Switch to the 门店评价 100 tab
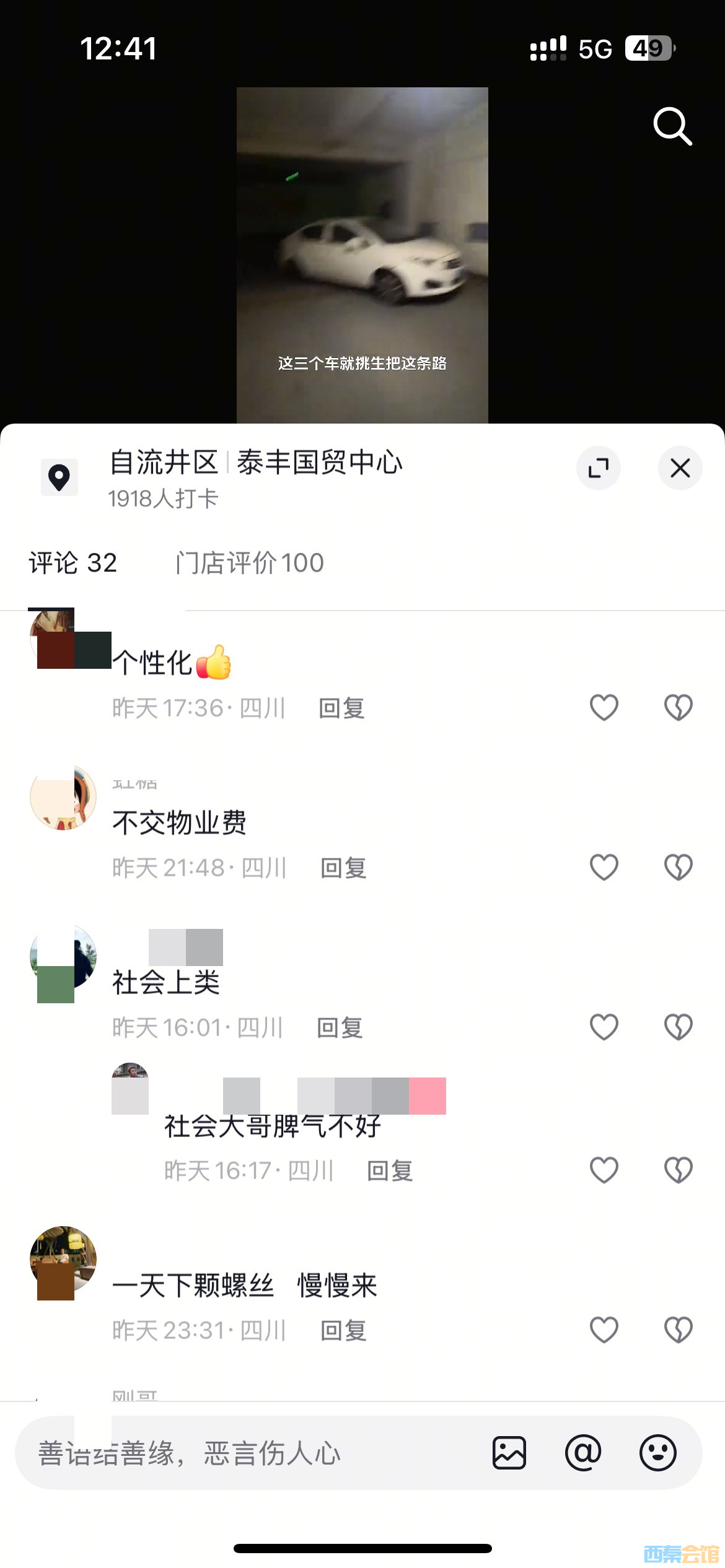 coord(249,563)
